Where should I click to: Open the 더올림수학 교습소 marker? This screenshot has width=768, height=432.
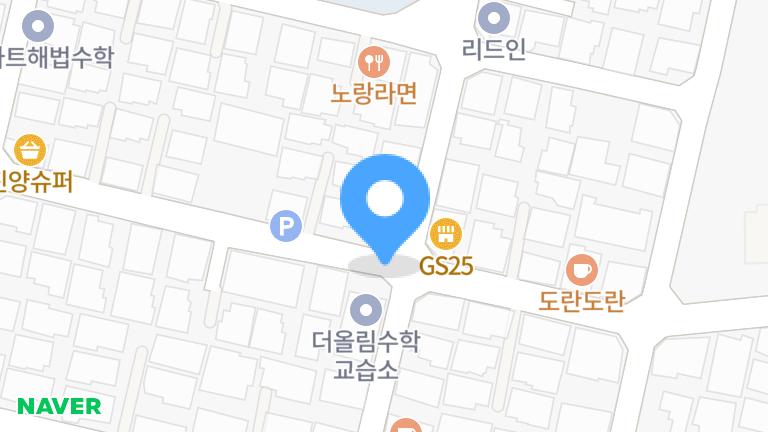click(366, 309)
